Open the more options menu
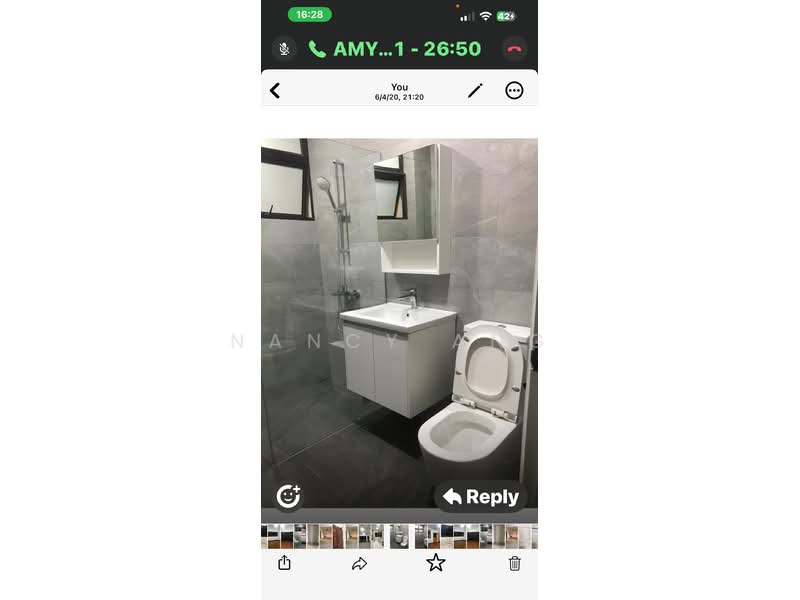Viewport: 800px width, 600px height. (x=514, y=91)
